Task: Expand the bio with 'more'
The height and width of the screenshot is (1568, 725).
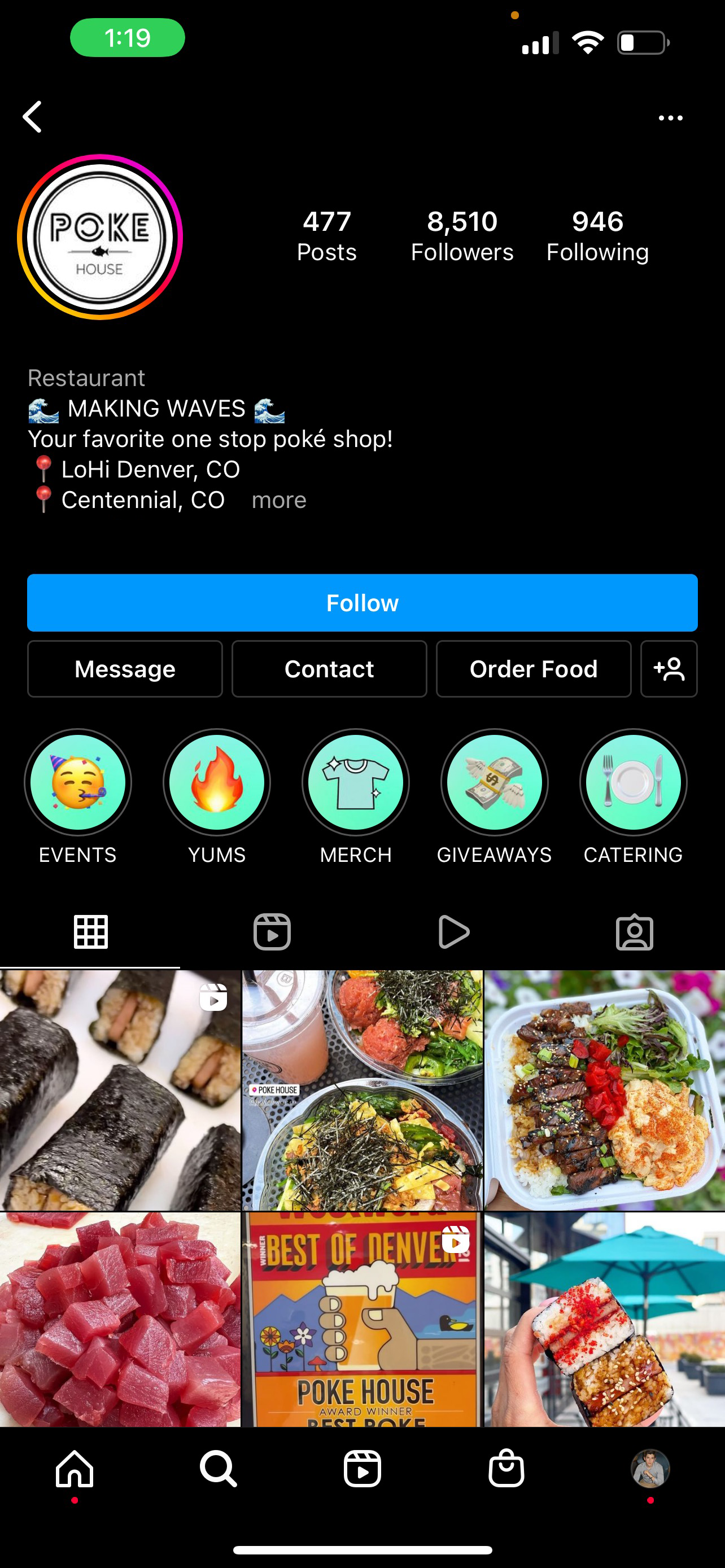Action: click(x=279, y=500)
